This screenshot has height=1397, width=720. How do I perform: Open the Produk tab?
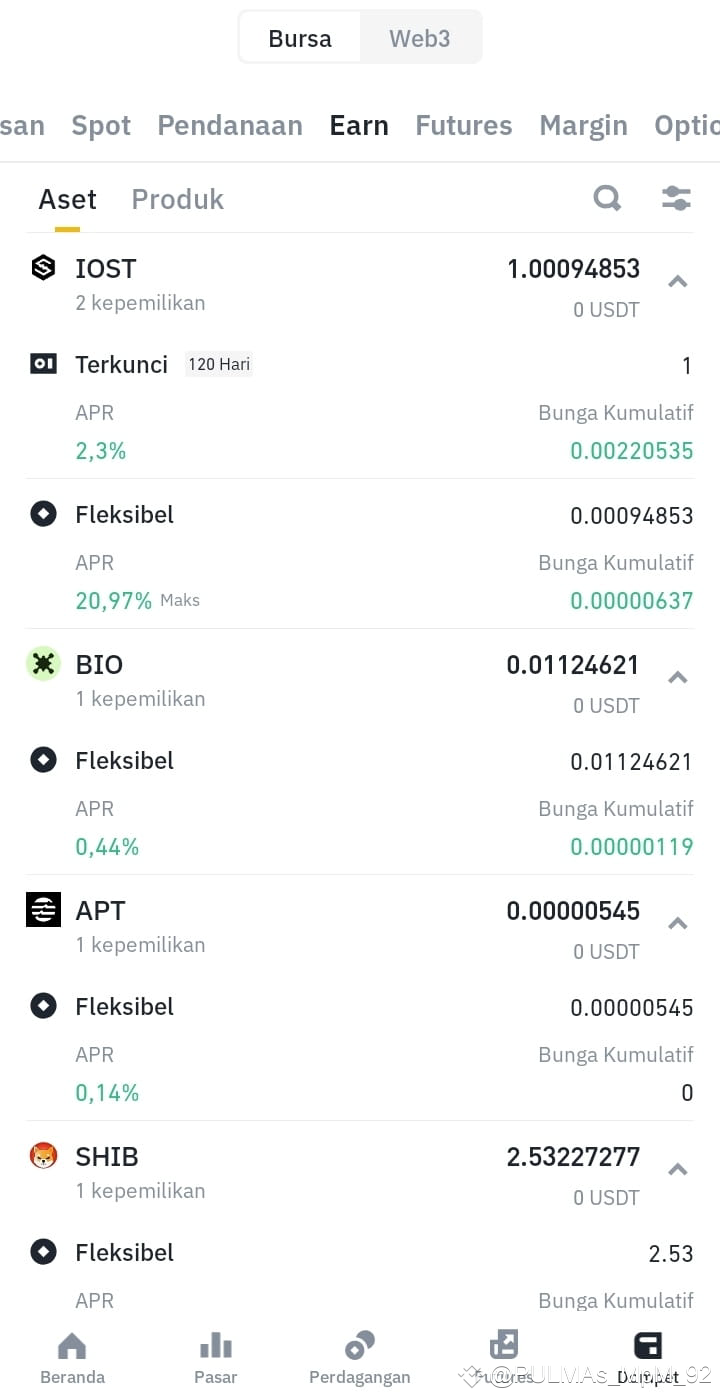tap(177, 199)
